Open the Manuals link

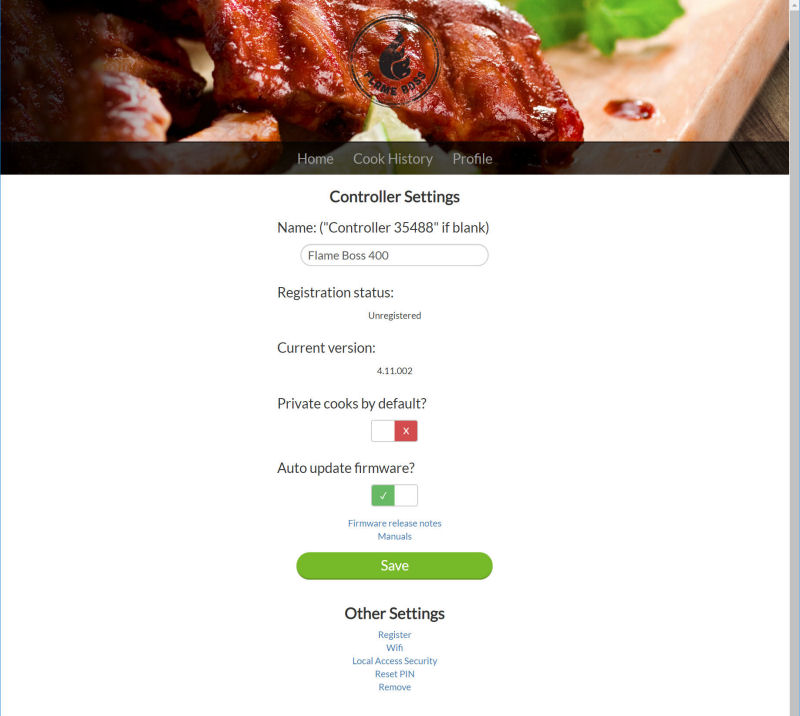(394, 536)
